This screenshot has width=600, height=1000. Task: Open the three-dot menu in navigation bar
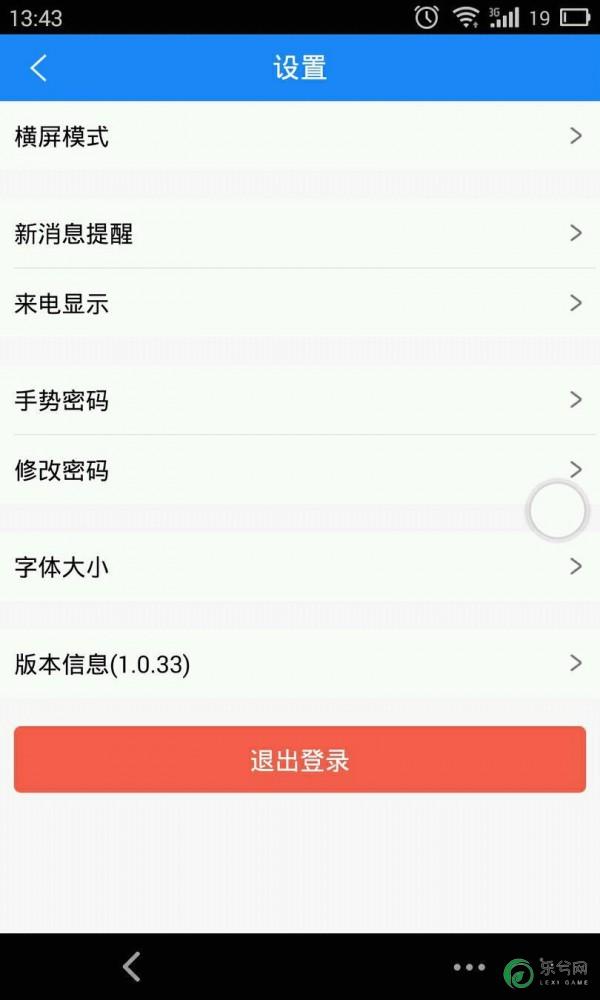click(x=469, y=967)
